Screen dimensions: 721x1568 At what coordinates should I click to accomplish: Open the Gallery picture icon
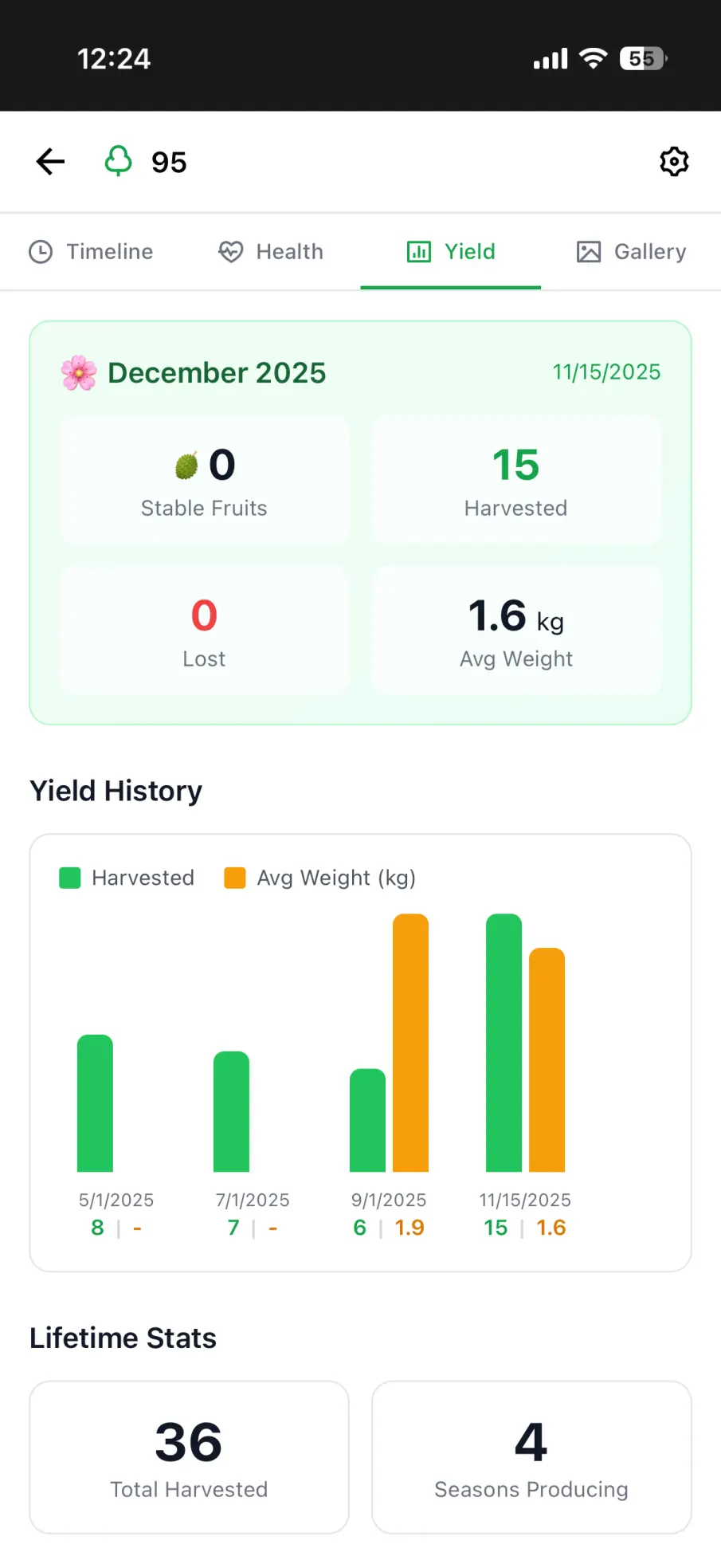click(x=589, y=251)
